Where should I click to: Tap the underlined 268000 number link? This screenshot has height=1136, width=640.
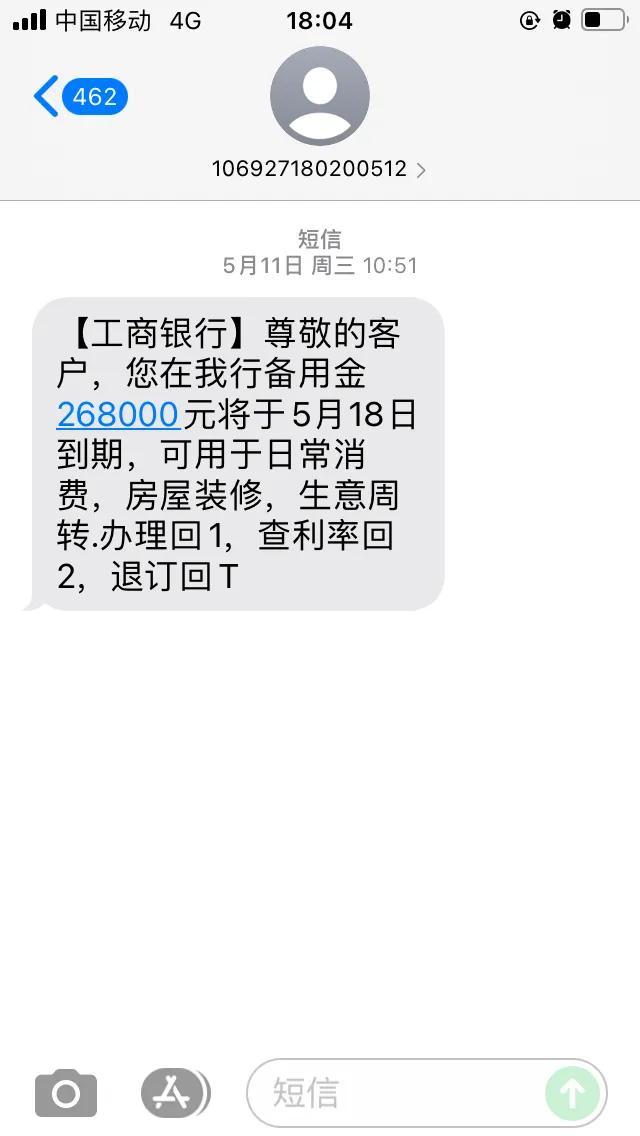118,414
